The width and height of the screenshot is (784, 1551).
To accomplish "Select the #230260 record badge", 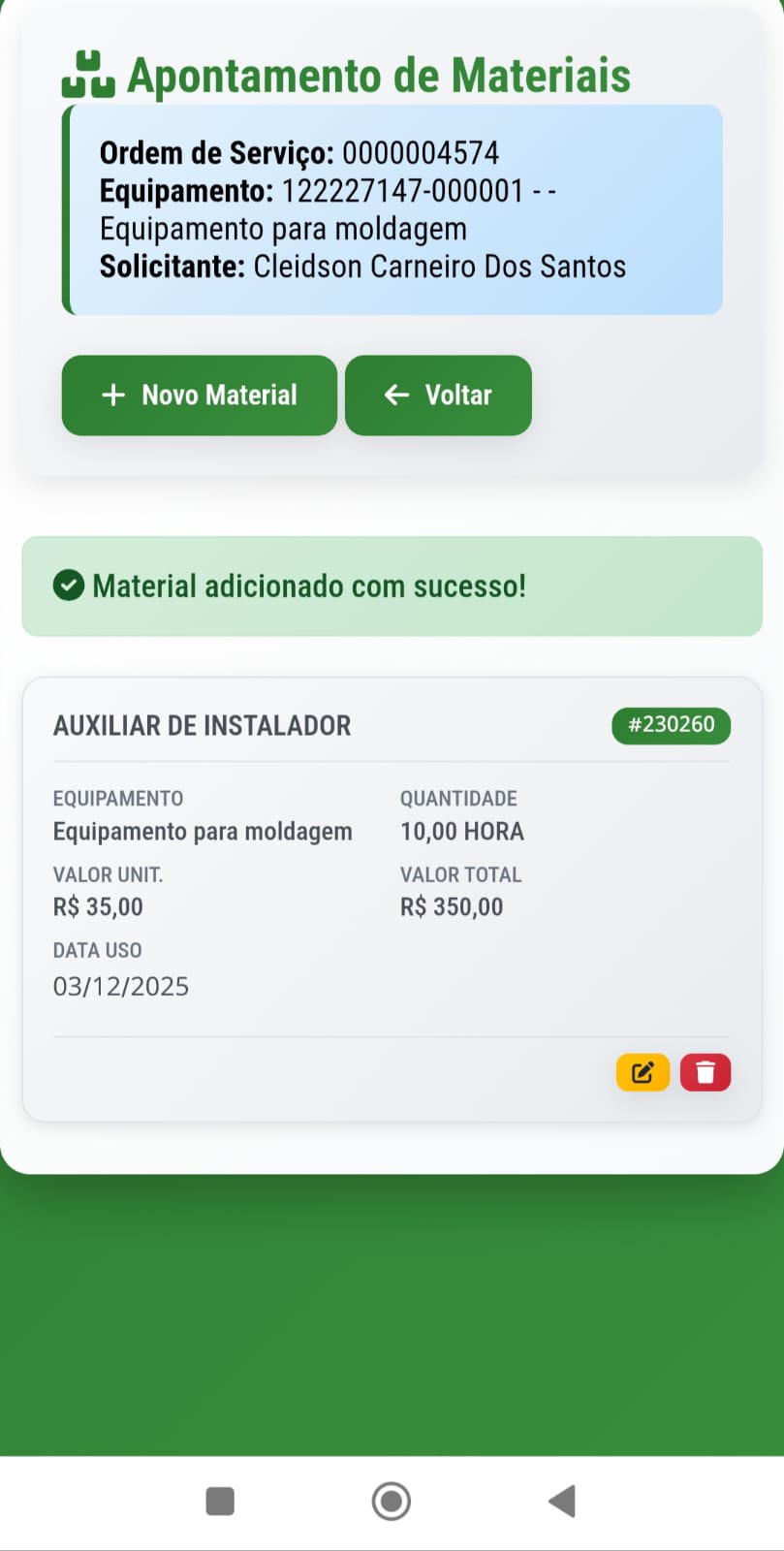I will click(671, 725).
